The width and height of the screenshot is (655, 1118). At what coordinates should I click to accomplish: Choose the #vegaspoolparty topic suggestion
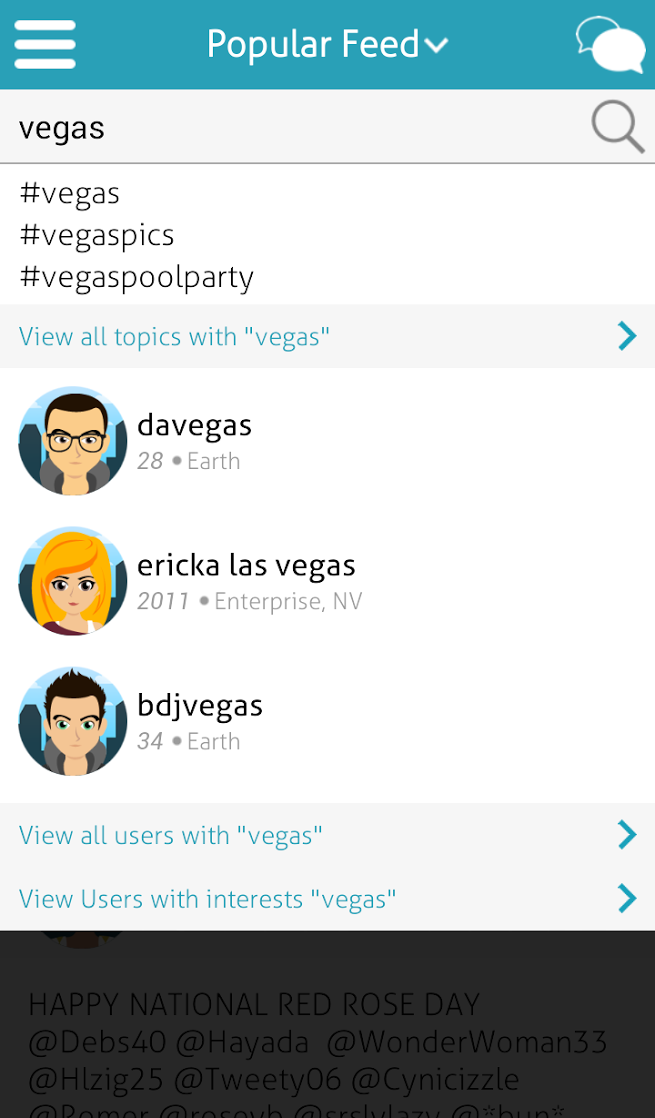[x=136, y=277]
